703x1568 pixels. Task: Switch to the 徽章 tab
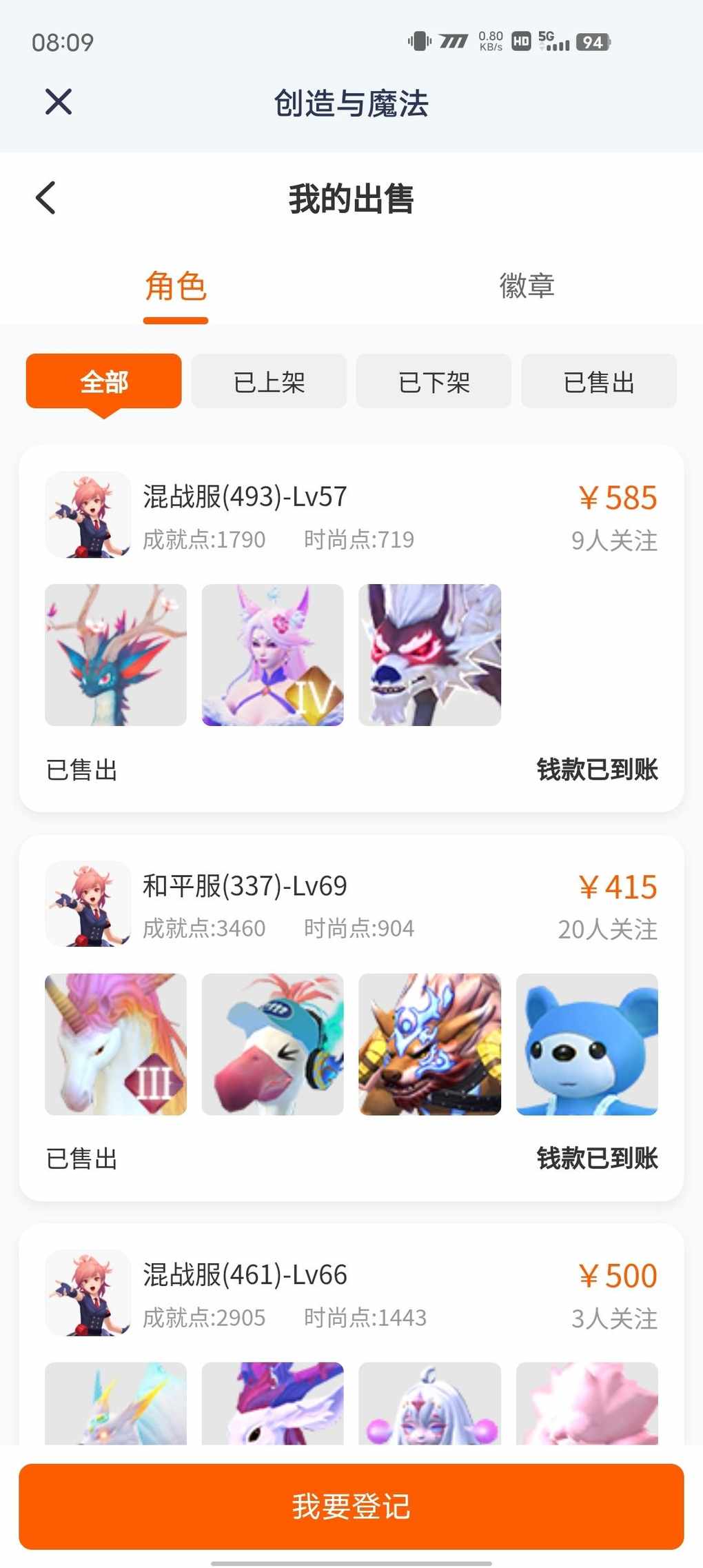pyautogui.click(x=527, y=286)
